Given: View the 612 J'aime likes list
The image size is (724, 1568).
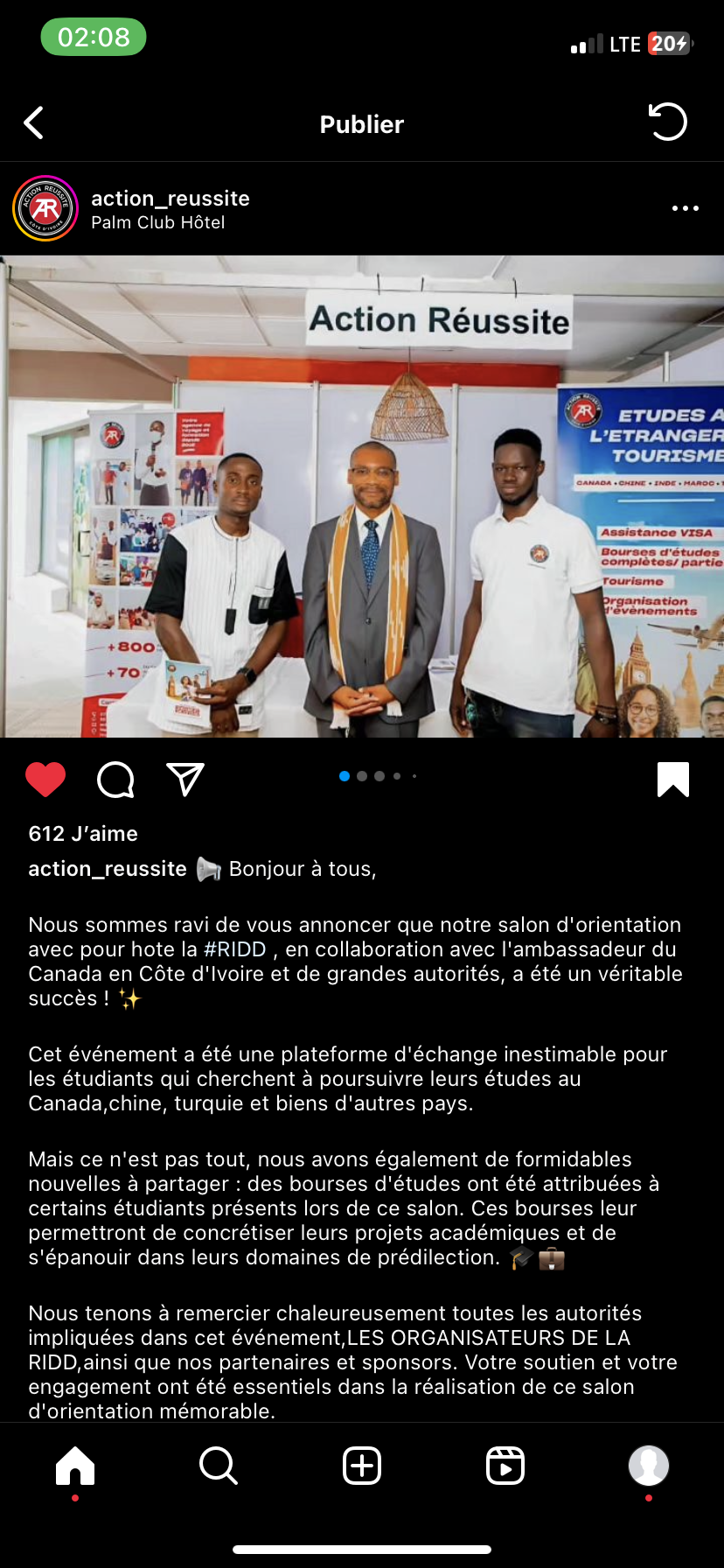Looking at the screenshot, I should click(x=83, y=834).
